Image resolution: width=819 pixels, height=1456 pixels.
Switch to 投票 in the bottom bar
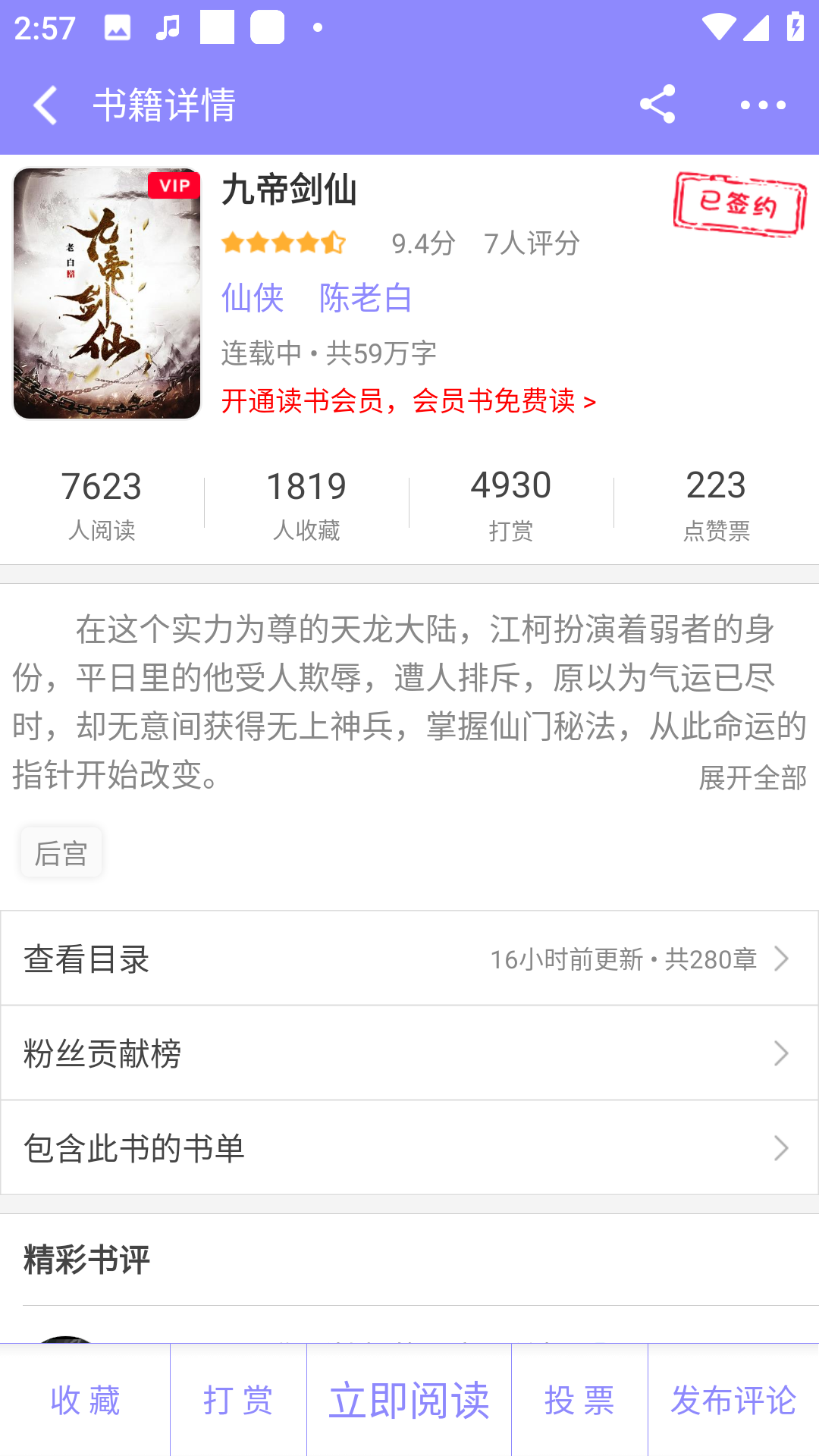point(580,1399)
